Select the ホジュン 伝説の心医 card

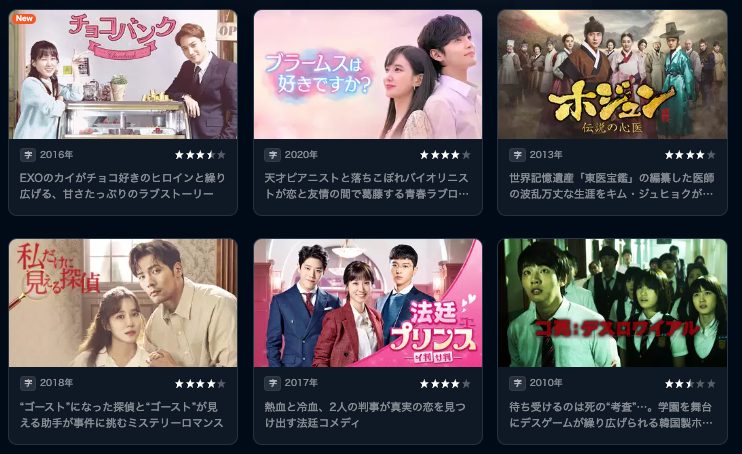(x=612, y=75)
